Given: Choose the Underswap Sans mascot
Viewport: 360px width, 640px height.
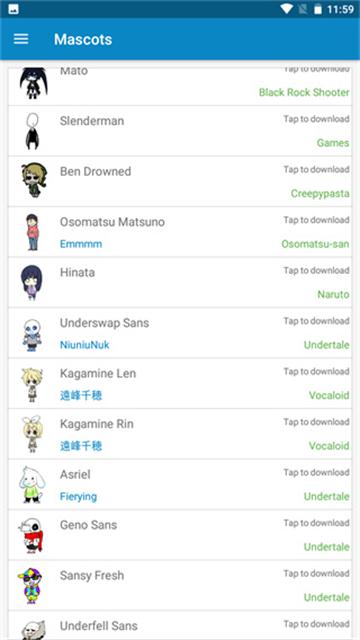Looking at the screenshot, I should coord(180,333).
